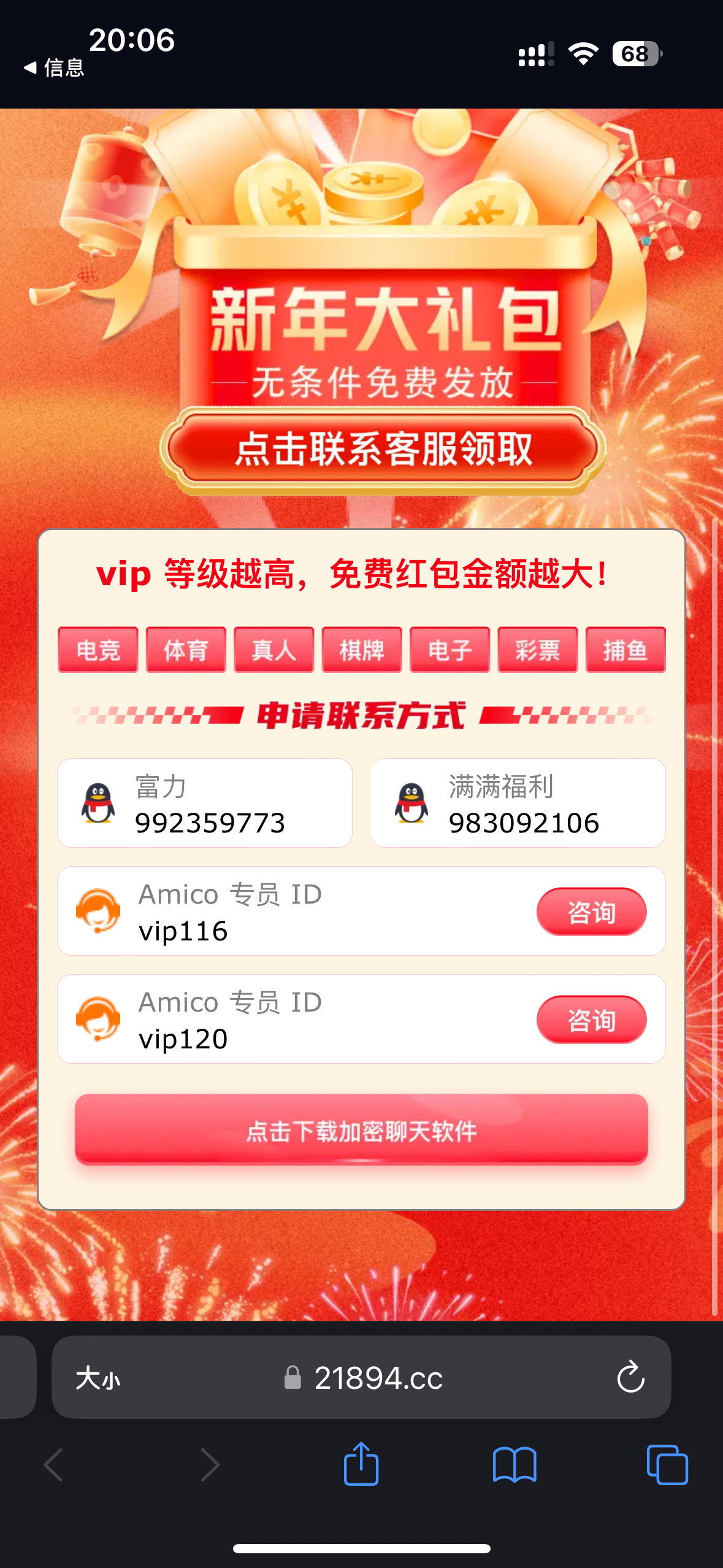Viewport: 723px width, 1568px height.
Task: Show all open tabs
Action: pyautogui.click(x=667, y=1464)
